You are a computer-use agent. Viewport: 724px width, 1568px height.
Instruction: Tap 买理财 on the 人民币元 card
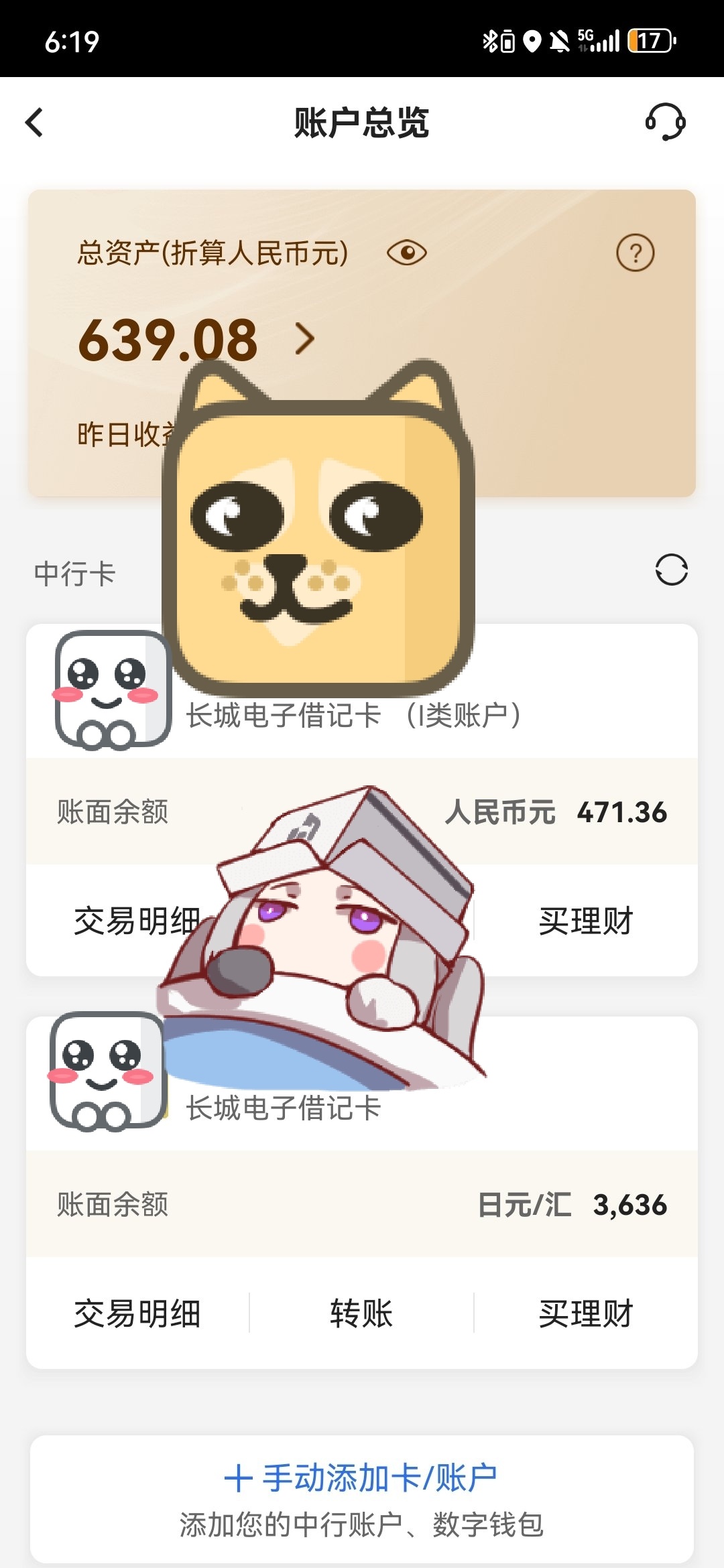(586, 921)
